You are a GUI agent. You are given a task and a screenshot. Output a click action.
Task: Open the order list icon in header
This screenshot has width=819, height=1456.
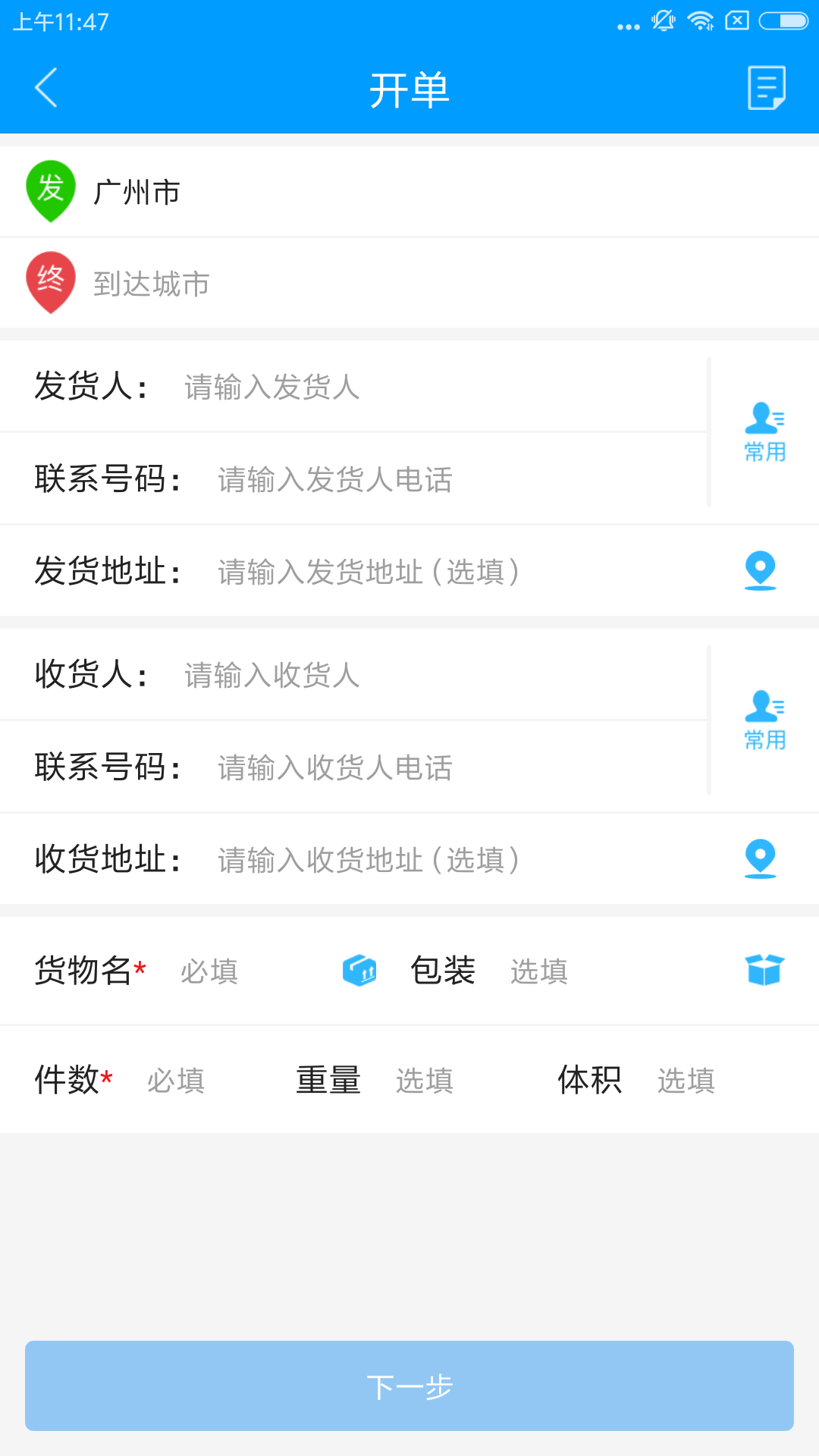coord(766,88)
